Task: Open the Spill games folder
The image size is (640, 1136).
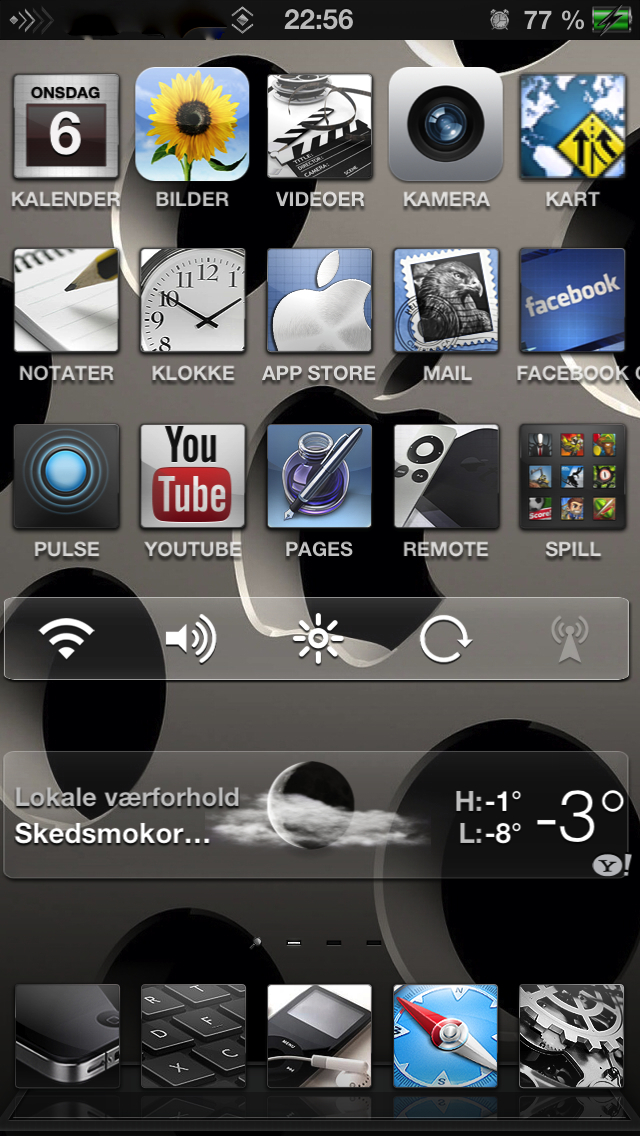Action: [x=573, y=477]
